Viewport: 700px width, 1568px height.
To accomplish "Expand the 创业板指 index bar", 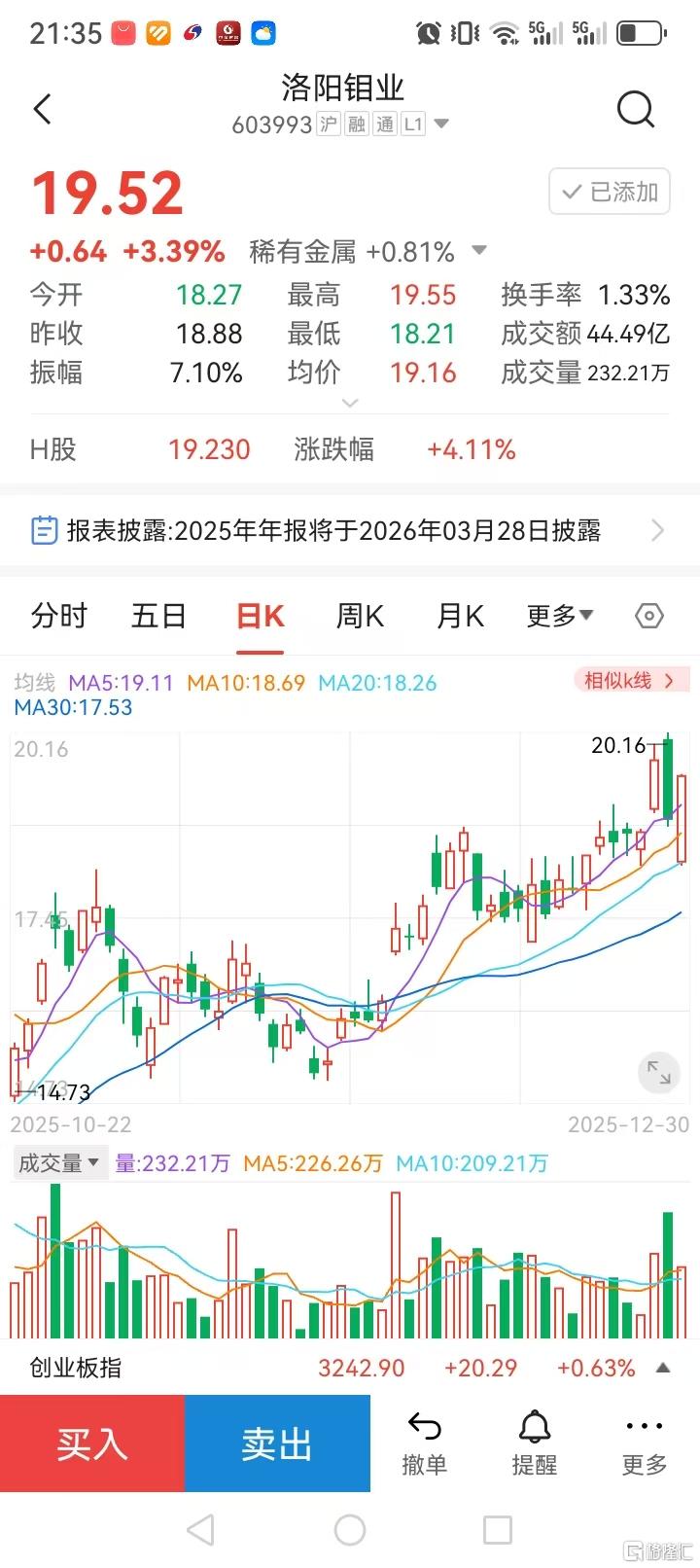I will pos(663,1368).
